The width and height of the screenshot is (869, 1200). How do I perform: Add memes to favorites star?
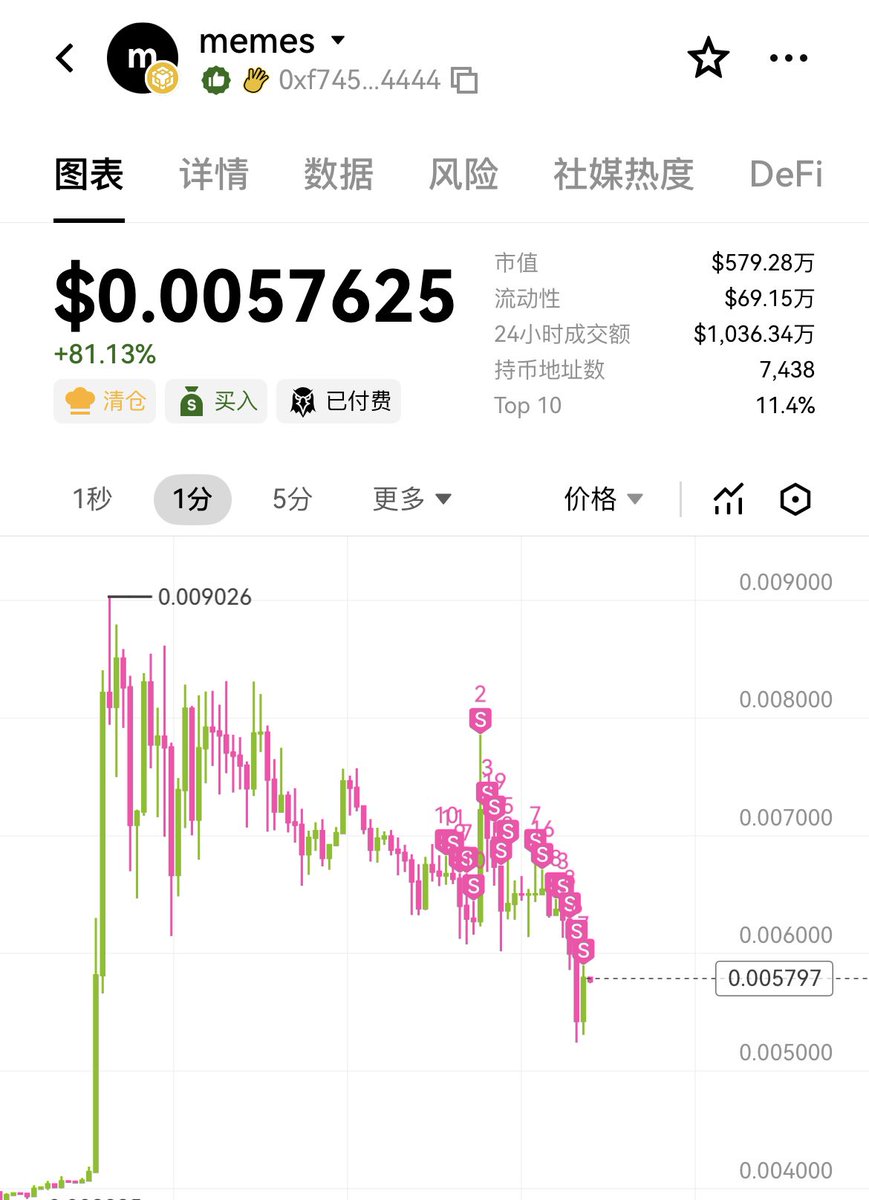(x=708, y=59)
